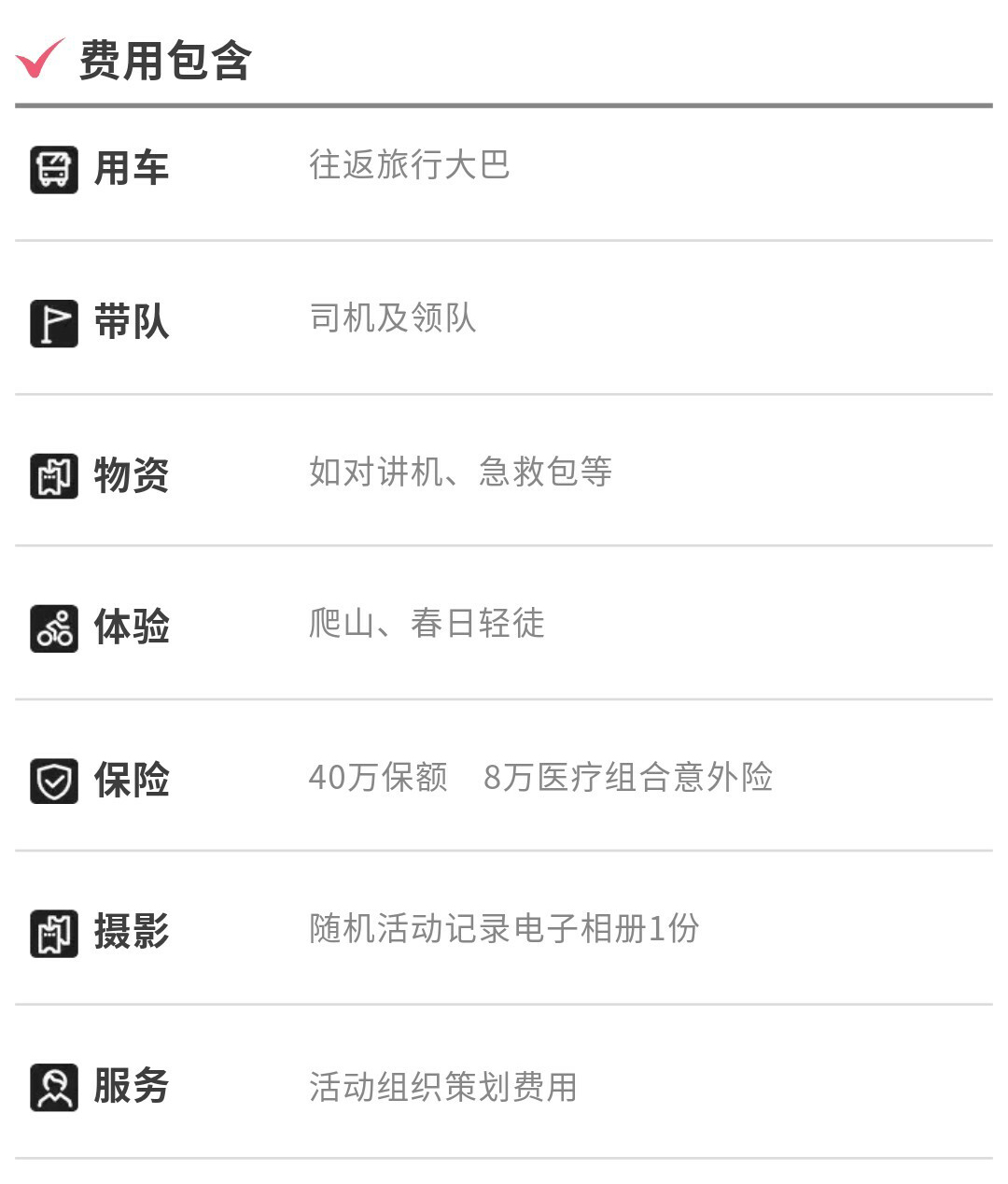Open the 服务 category entry
This screenshot has width=1008, height=1184.
[x=131, y=1086]
